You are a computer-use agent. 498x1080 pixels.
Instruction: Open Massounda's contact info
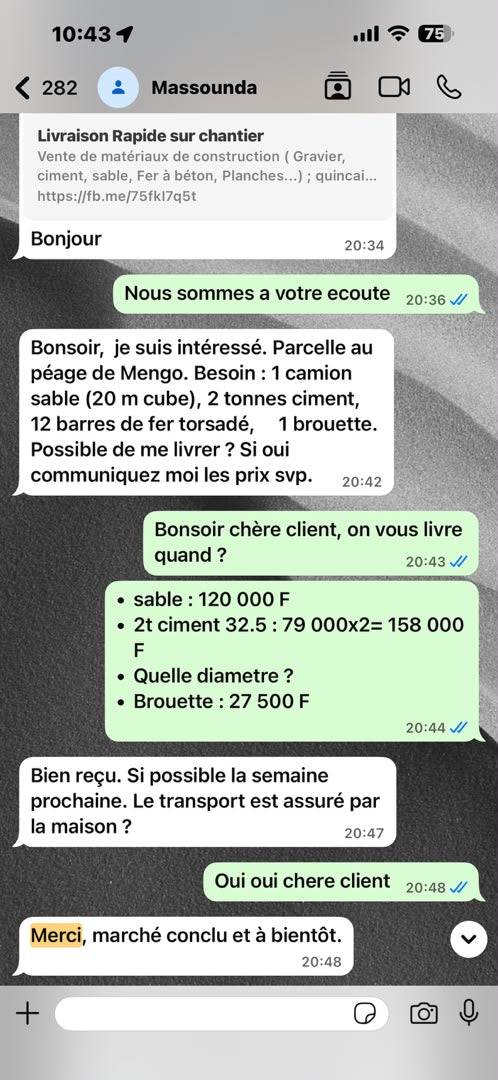tap(205, 88)
